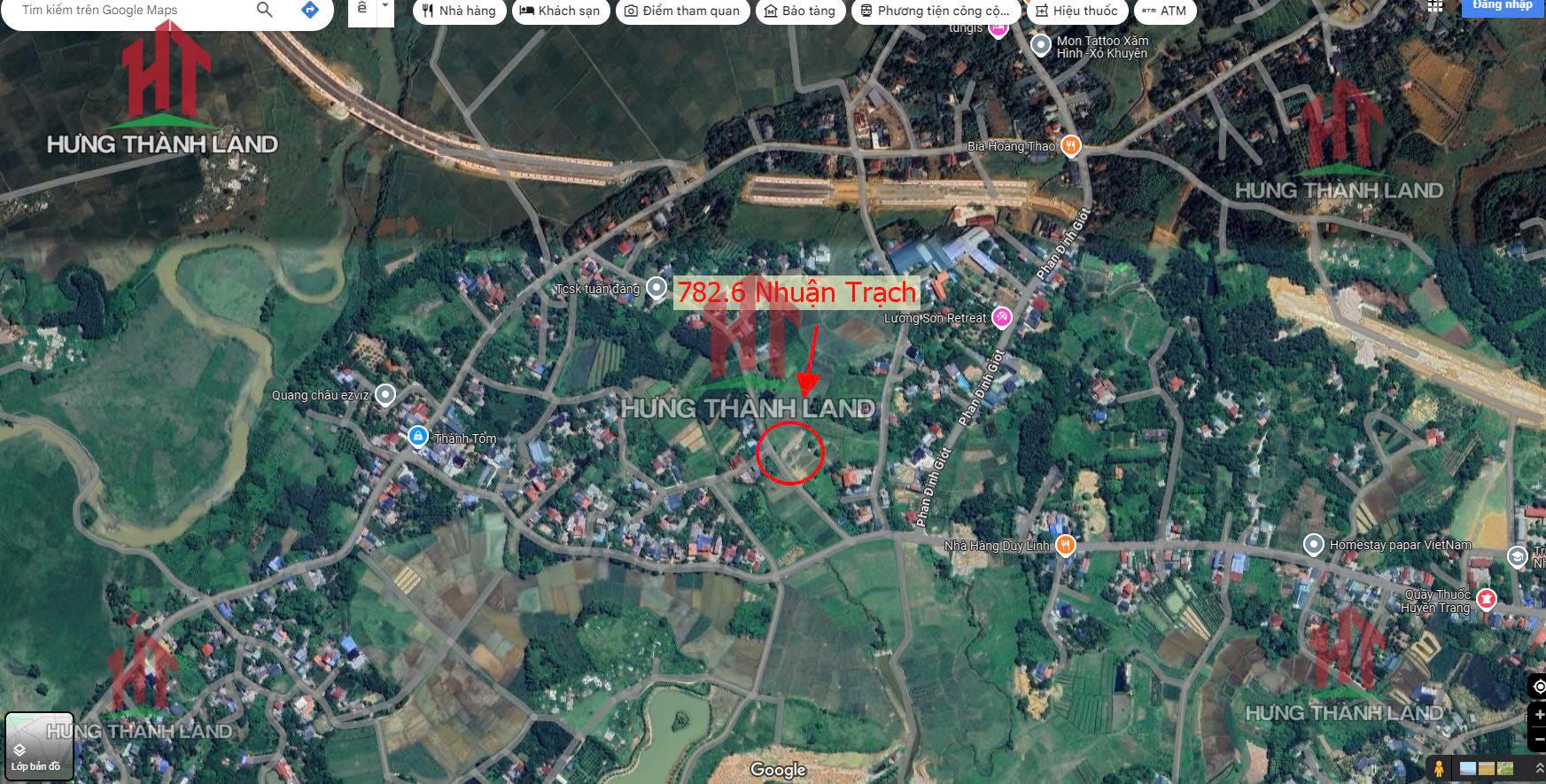
Task: Click the Đăng nhập sign-in button
Action: (x=1502, y=6)
